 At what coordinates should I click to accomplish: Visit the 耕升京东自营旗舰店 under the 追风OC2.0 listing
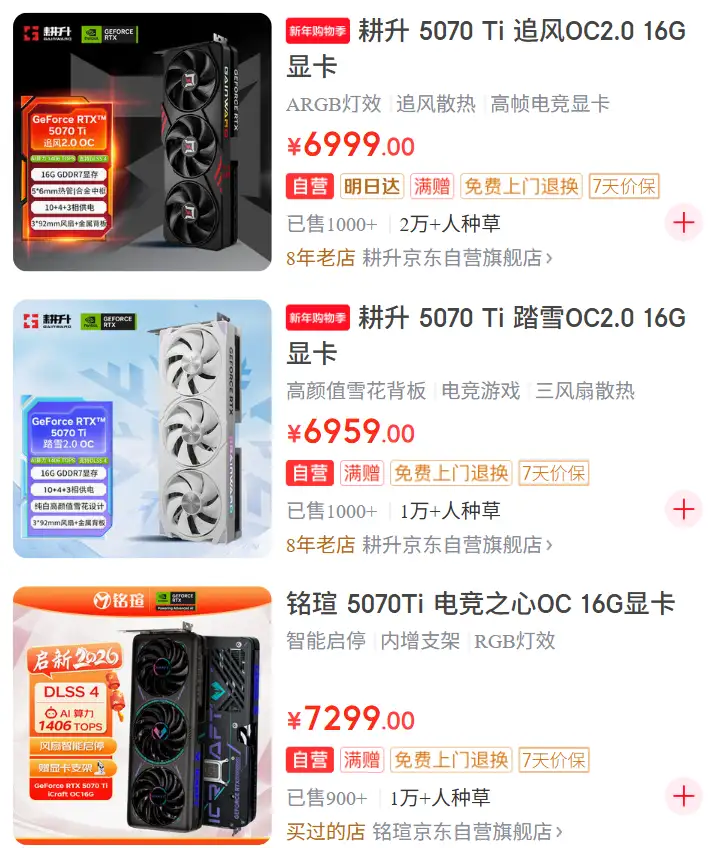tap(456, 258)
